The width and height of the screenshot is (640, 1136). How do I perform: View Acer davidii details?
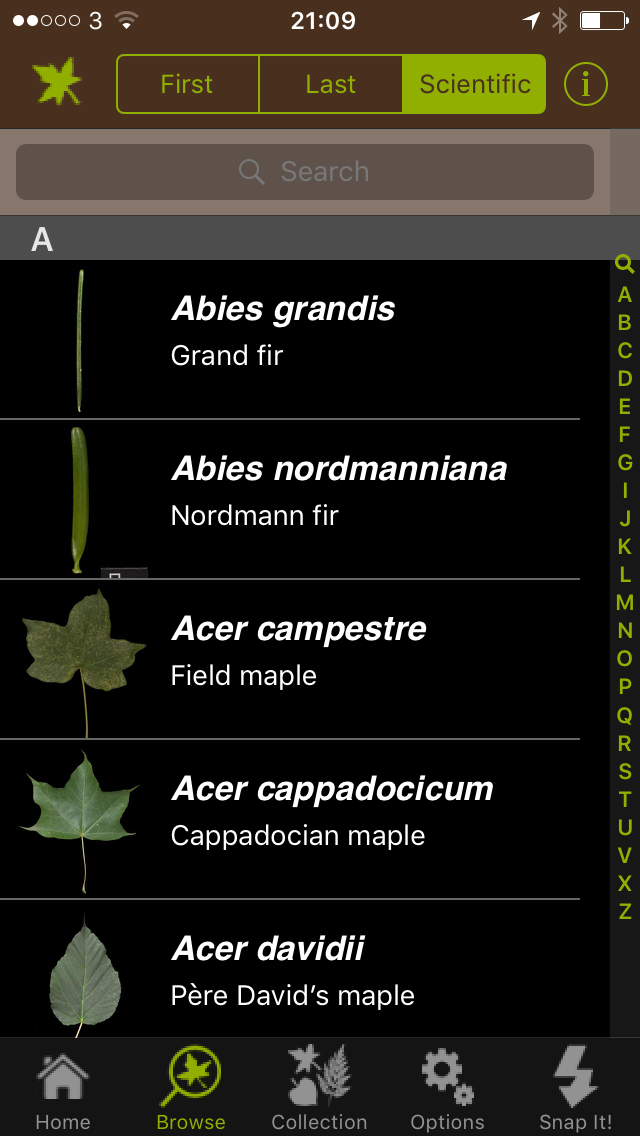pos(290,969)
